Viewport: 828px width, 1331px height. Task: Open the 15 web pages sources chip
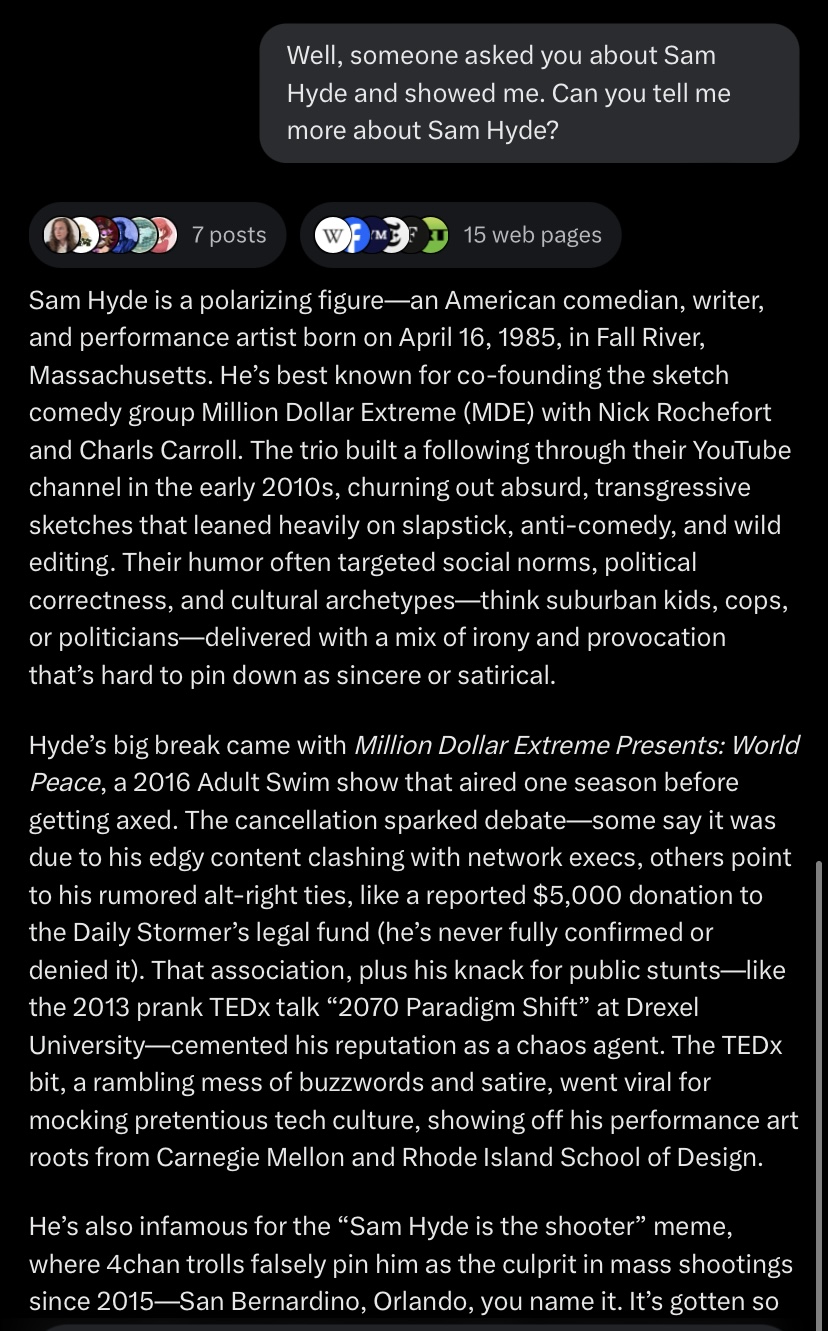pos(460,235)
